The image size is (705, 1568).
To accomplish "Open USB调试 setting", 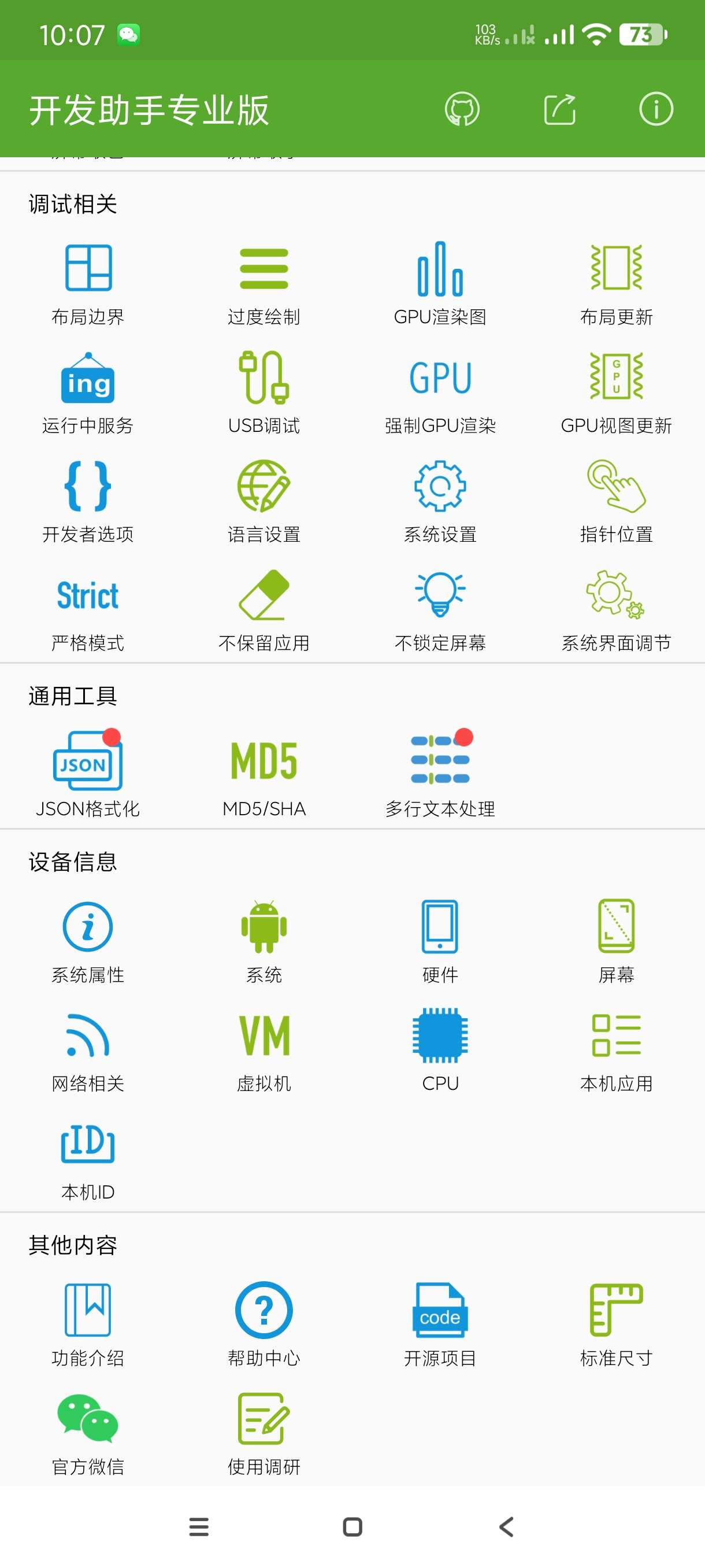I will 264,392.
